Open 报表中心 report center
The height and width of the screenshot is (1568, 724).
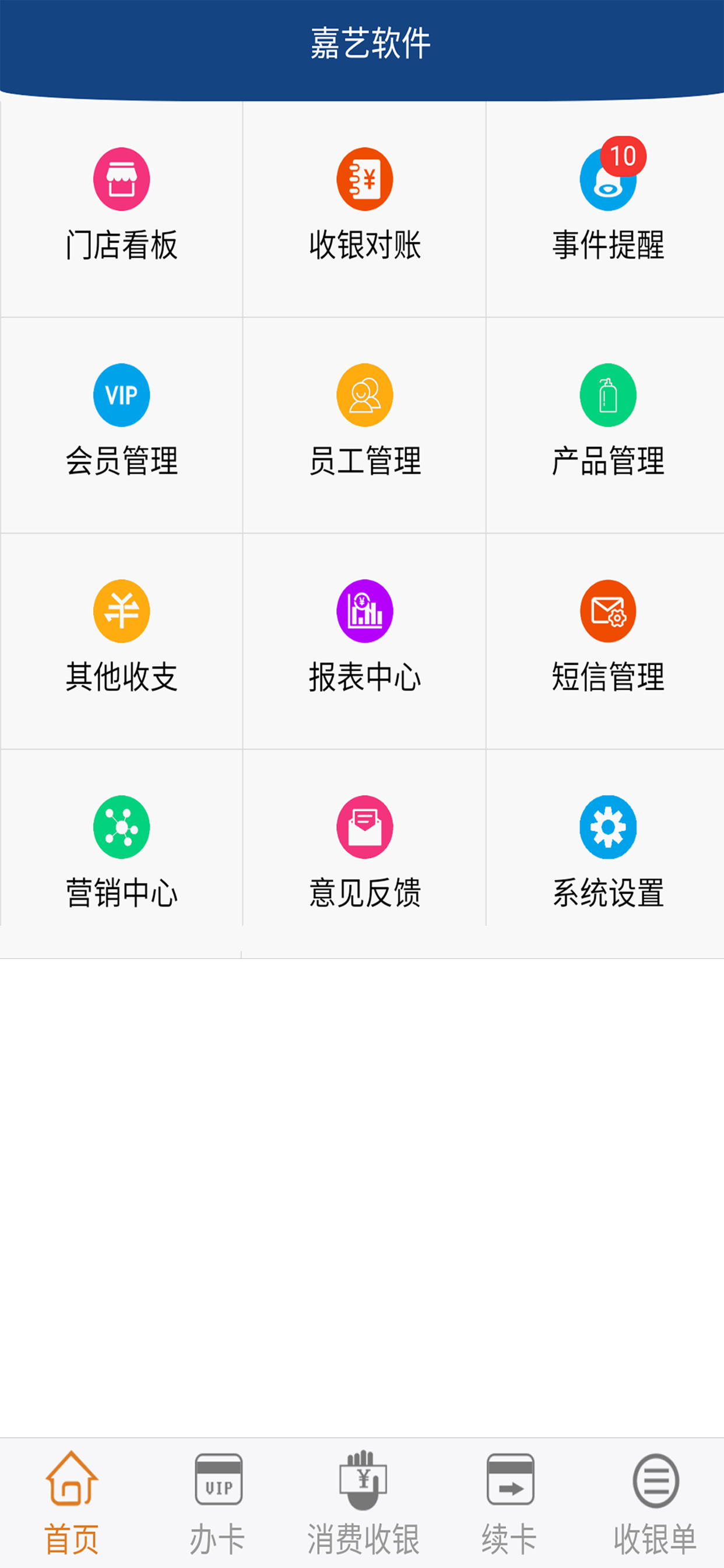364,640
